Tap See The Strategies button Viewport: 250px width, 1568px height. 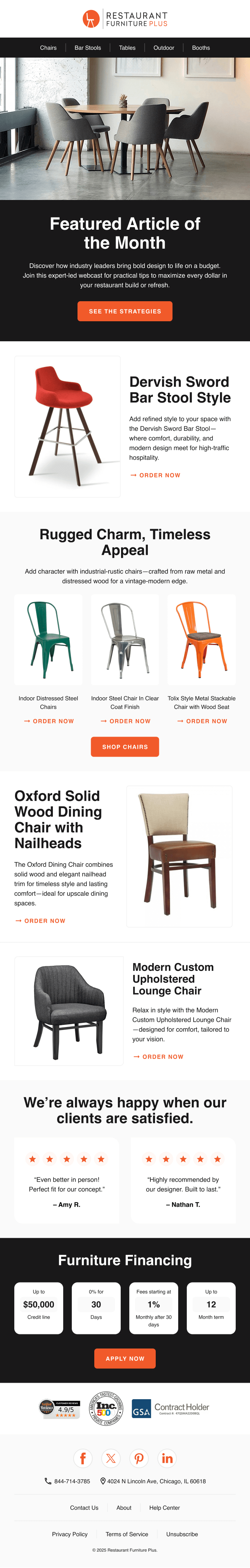pos(125,311)
